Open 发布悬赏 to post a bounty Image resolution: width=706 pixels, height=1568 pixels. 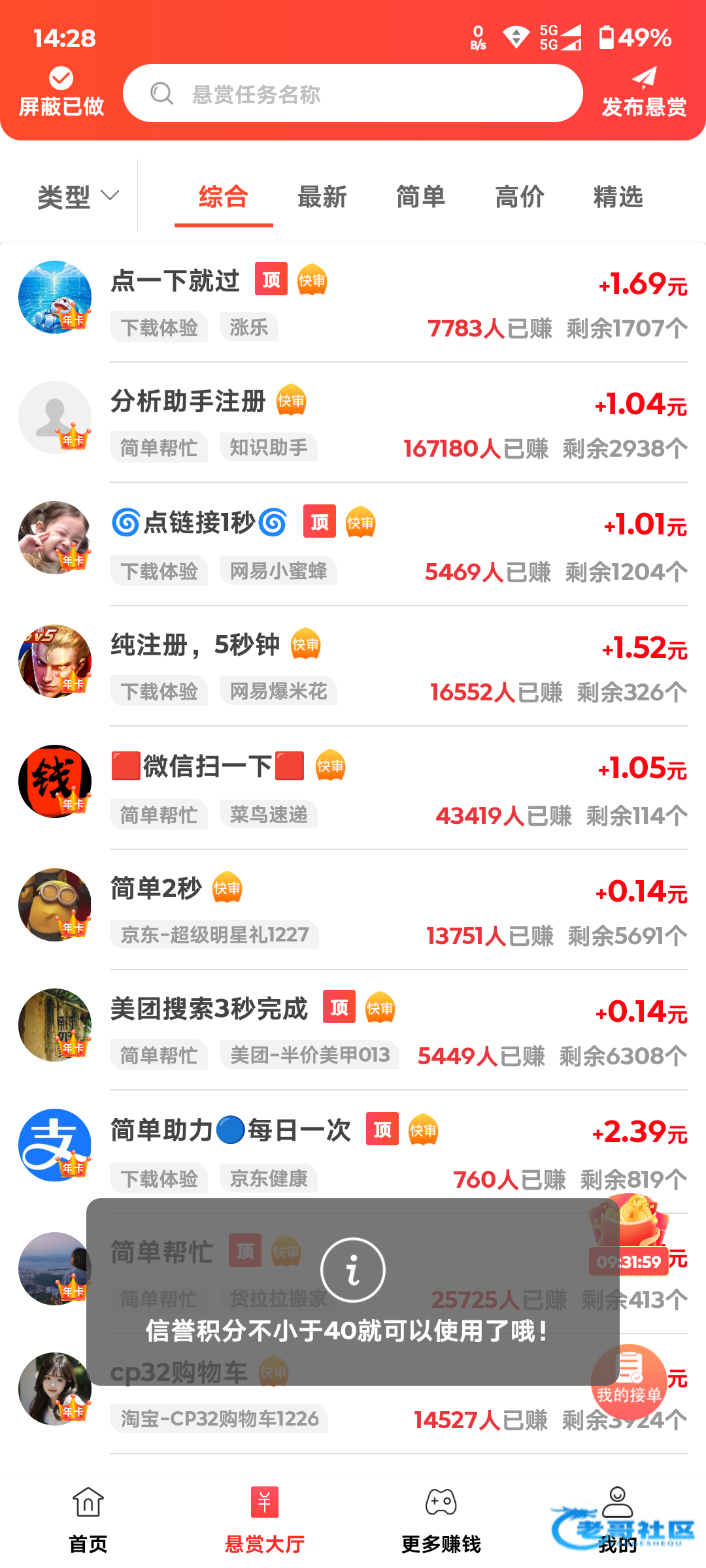(x=644, y=93)
